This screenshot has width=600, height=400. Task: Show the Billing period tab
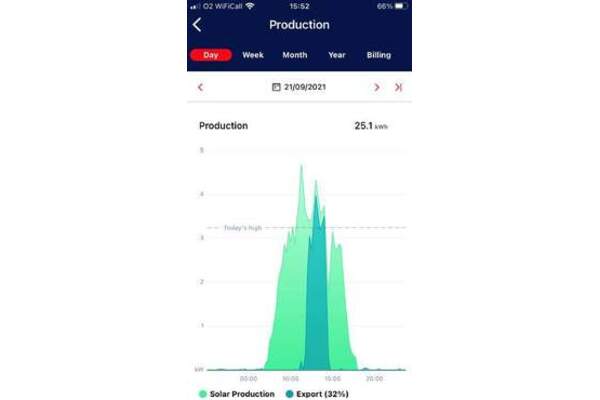coord(379,55)
